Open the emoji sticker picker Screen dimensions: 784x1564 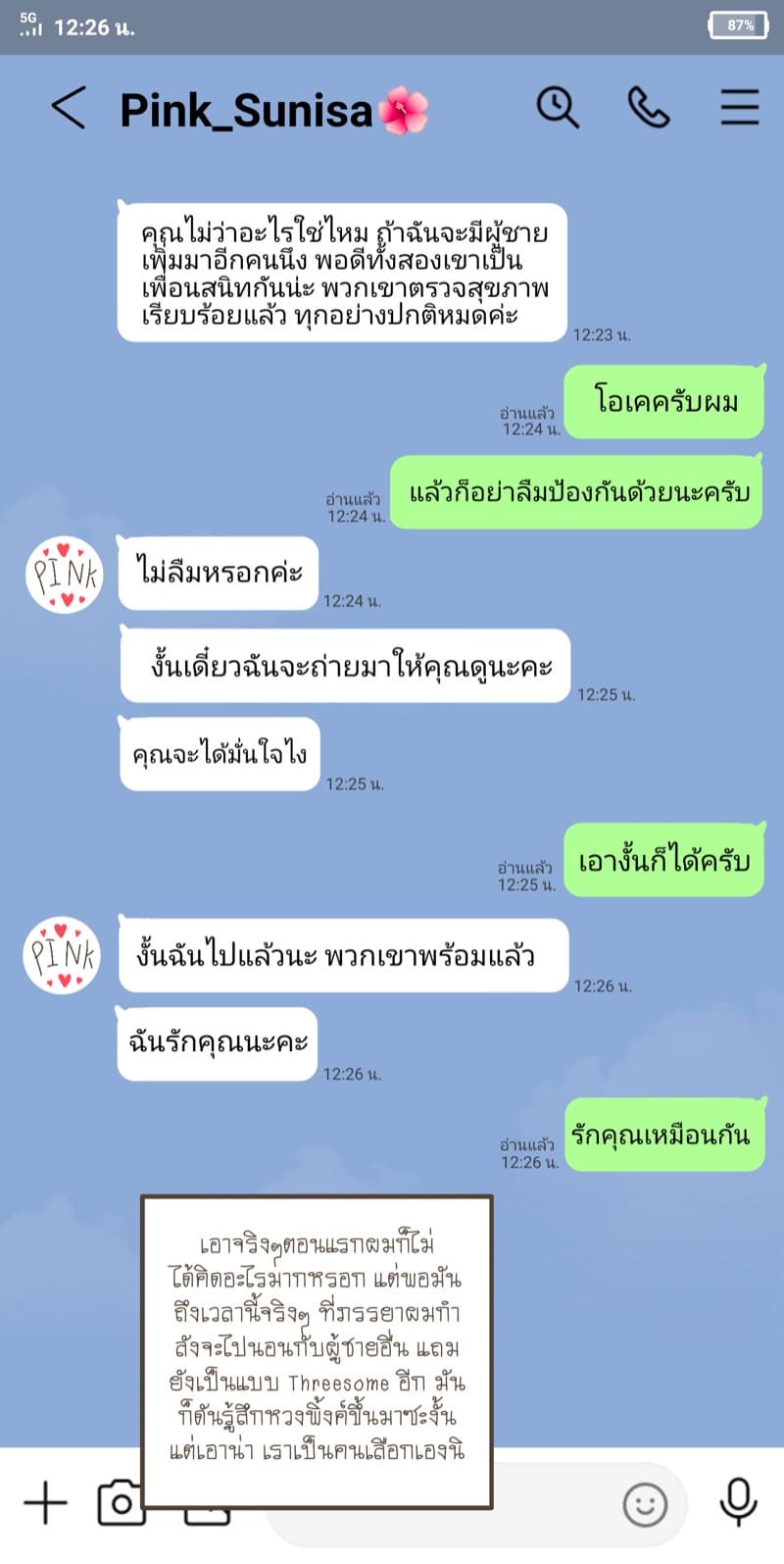coord(645,1503)
